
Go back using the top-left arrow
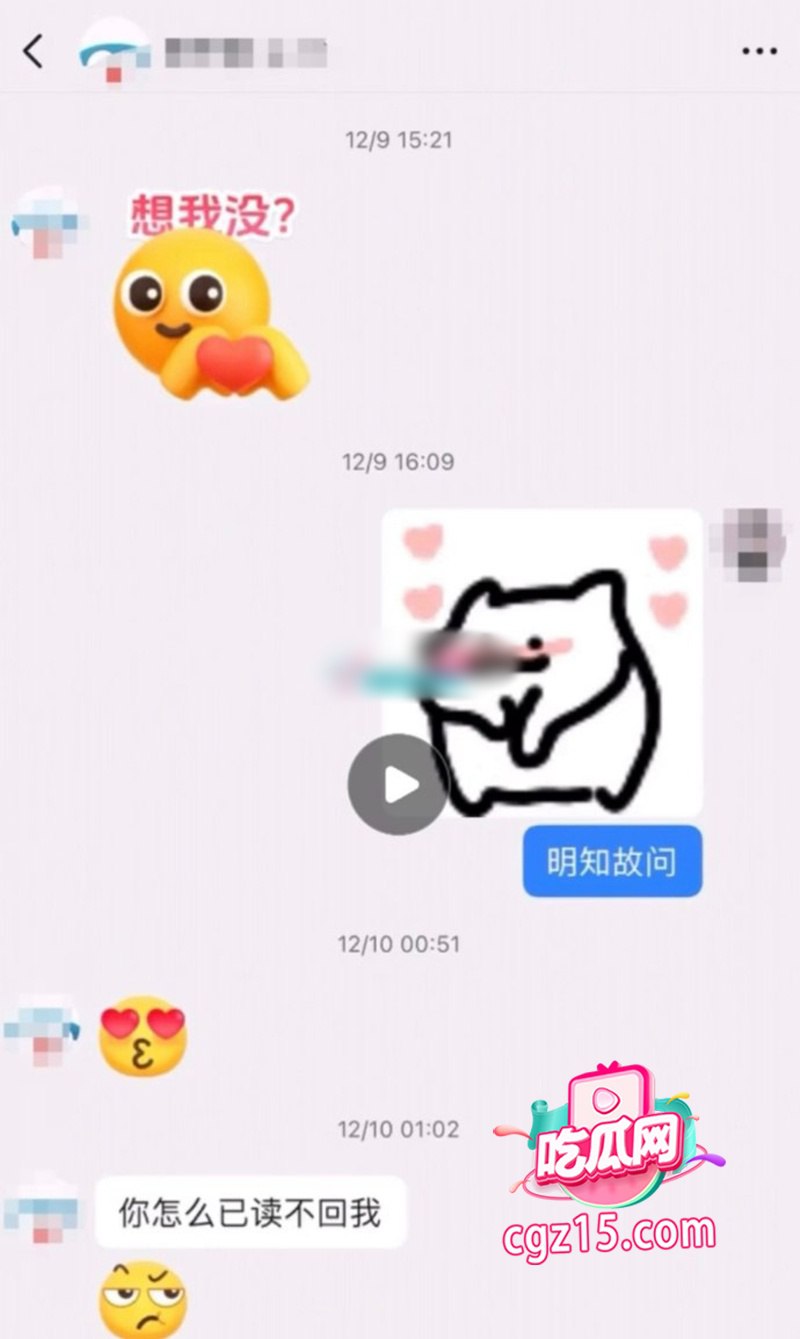pos(34,51)
